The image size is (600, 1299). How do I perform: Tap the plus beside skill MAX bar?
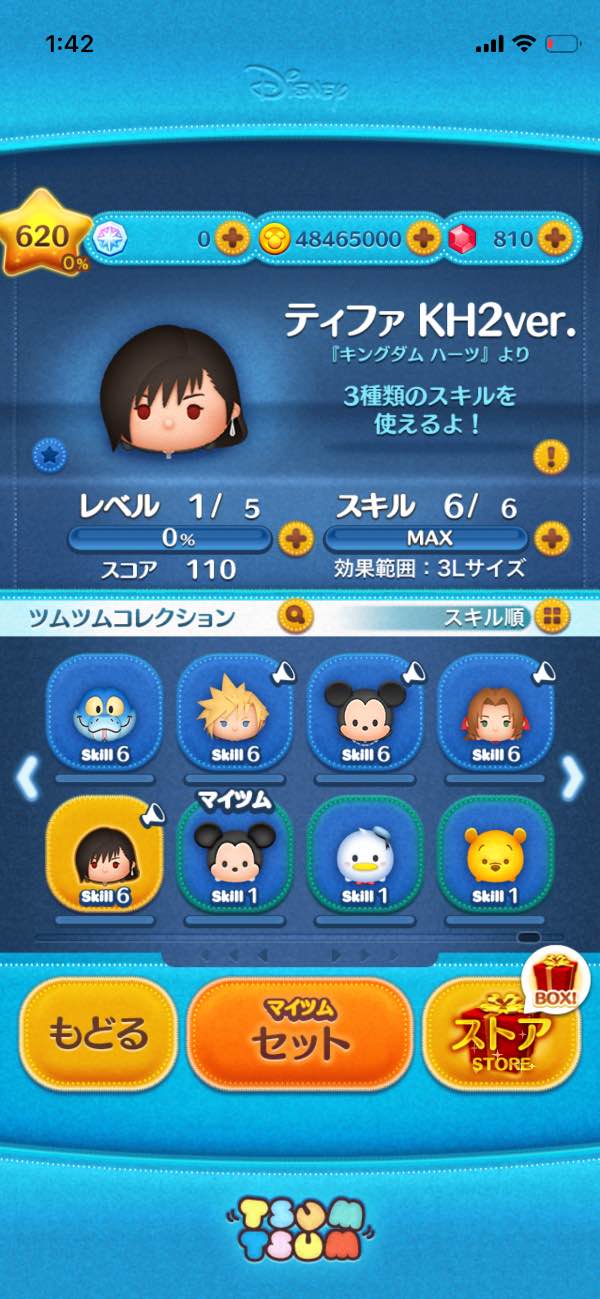[x=550, y=538]
